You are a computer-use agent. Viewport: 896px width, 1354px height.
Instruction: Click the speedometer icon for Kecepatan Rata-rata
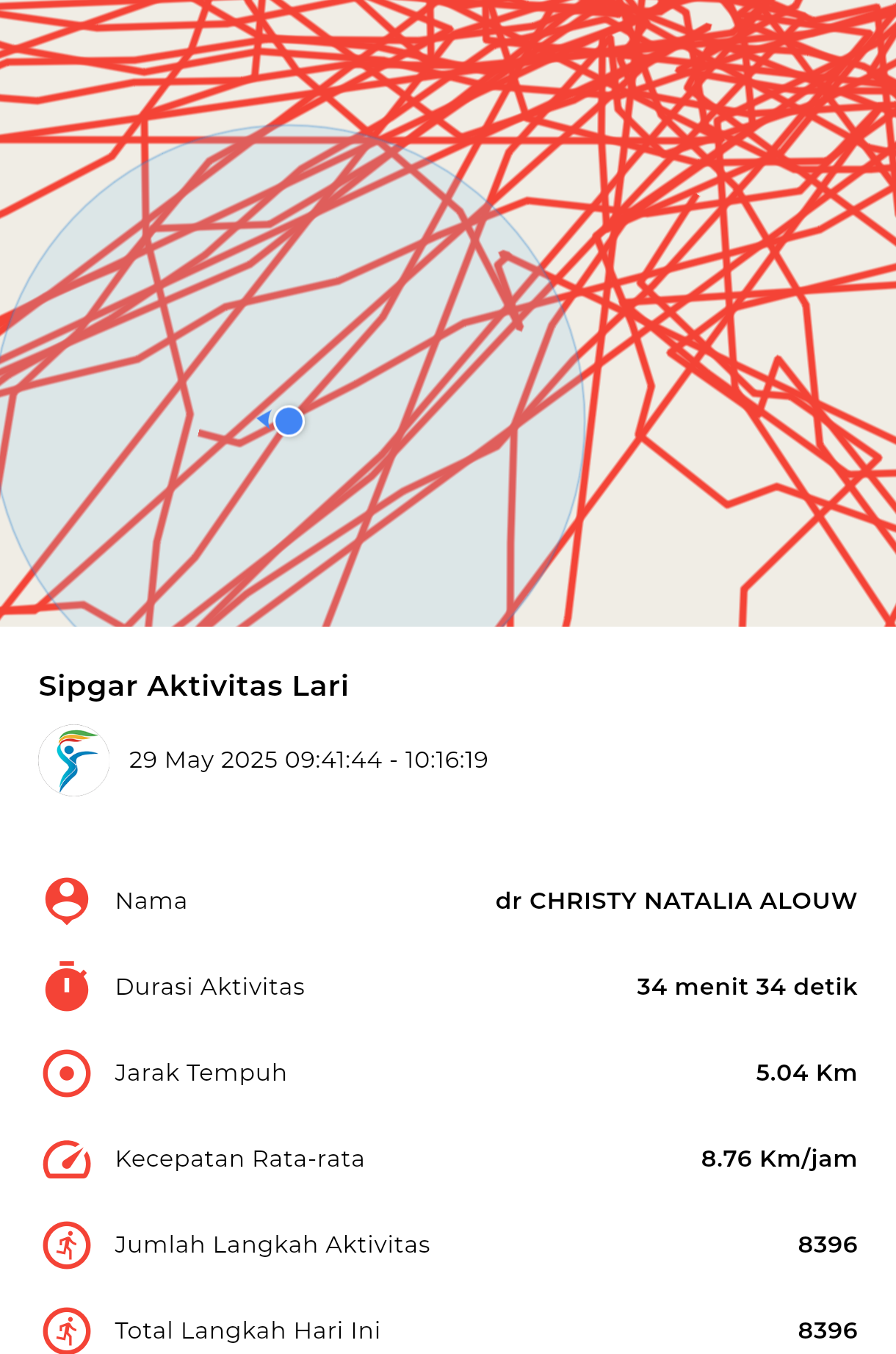point(65,1158)
